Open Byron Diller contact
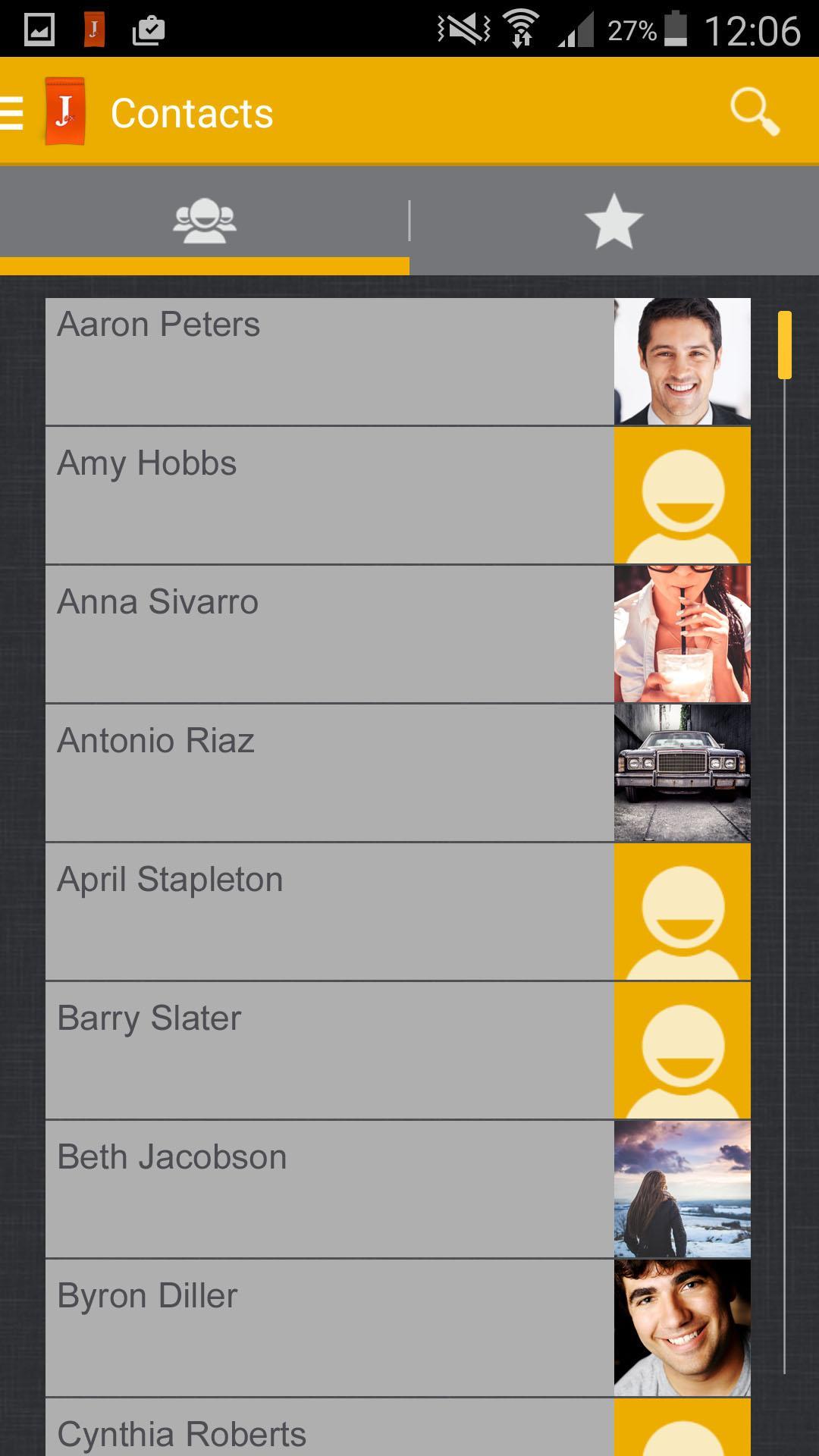Screen dimensions: 819x1456 (x=329, y=1328)
